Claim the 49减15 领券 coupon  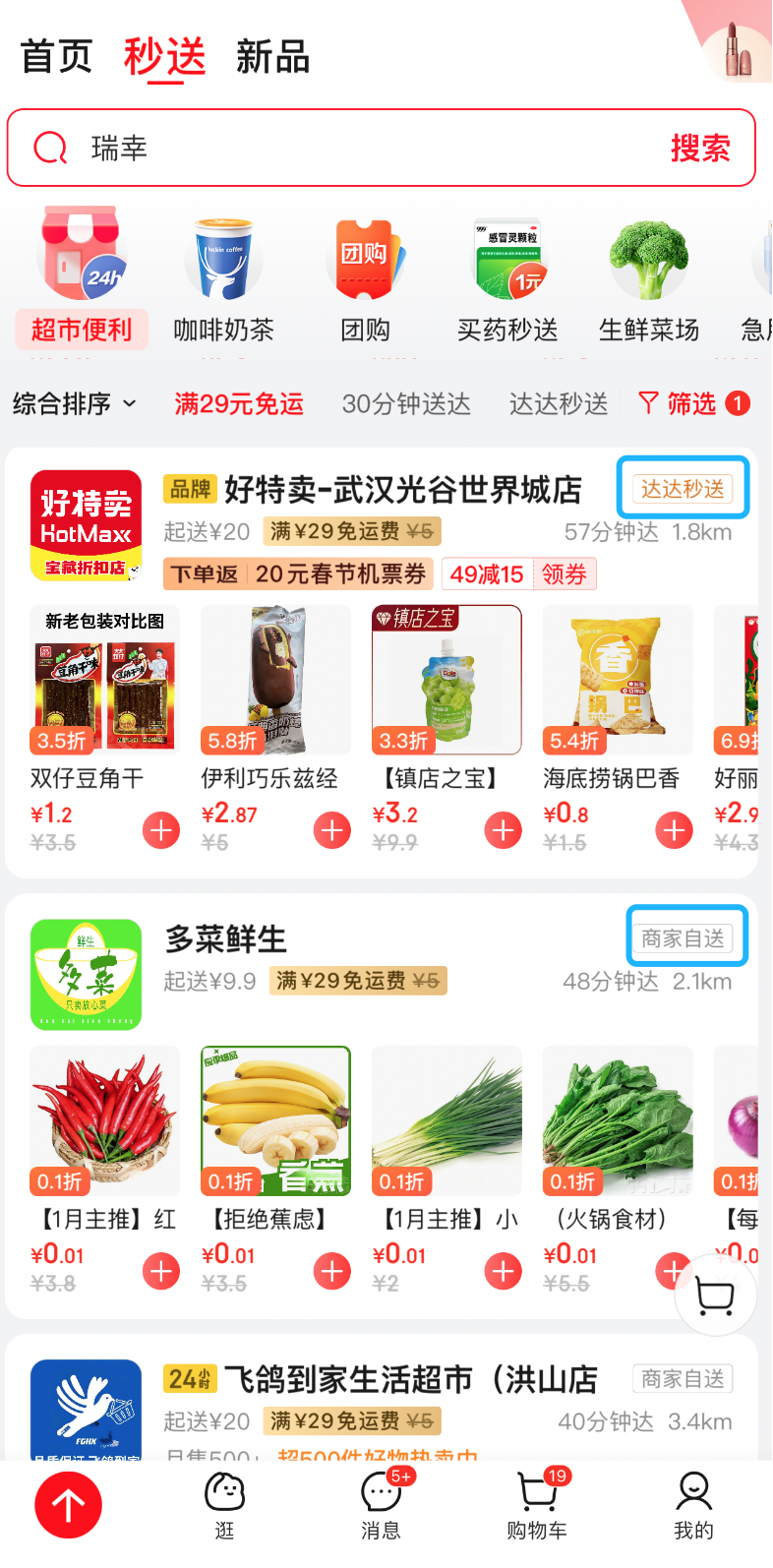tap(517, 573)
